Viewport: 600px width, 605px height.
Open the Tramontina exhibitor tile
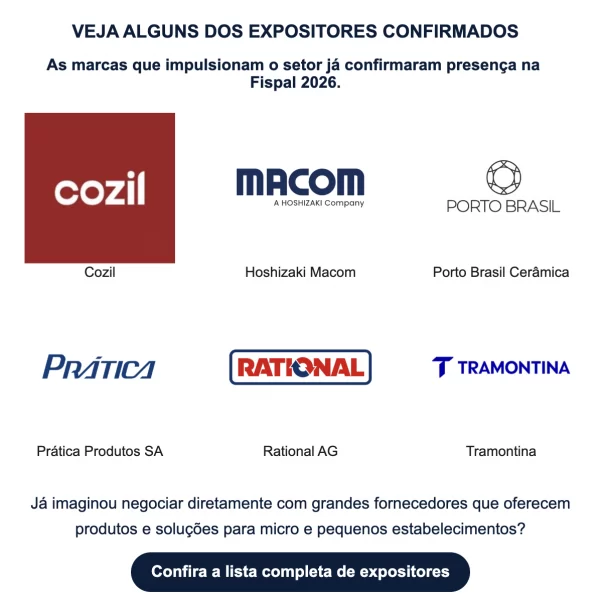tap(501, 367)
